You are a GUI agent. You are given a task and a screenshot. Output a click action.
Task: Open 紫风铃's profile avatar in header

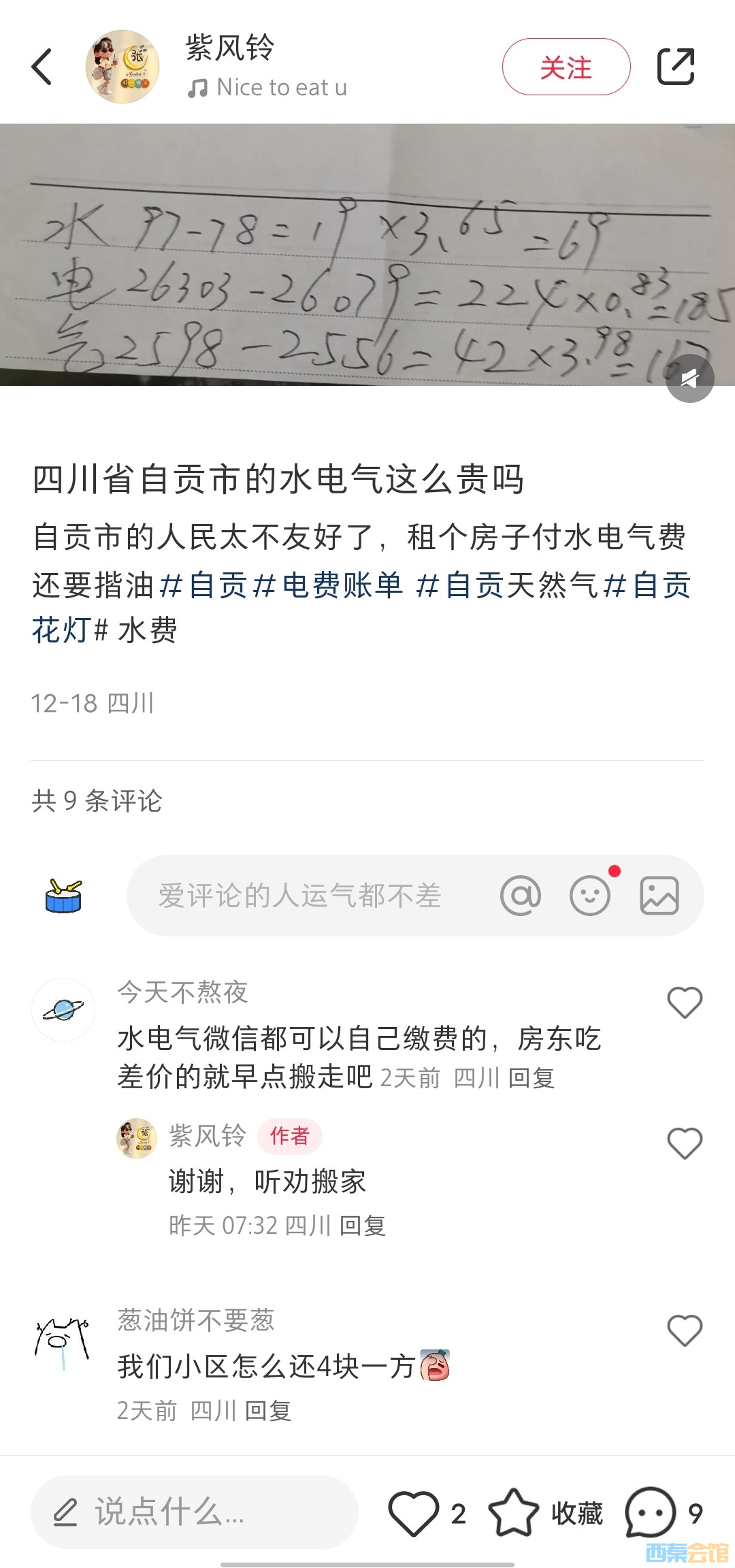tap(122, 67)
